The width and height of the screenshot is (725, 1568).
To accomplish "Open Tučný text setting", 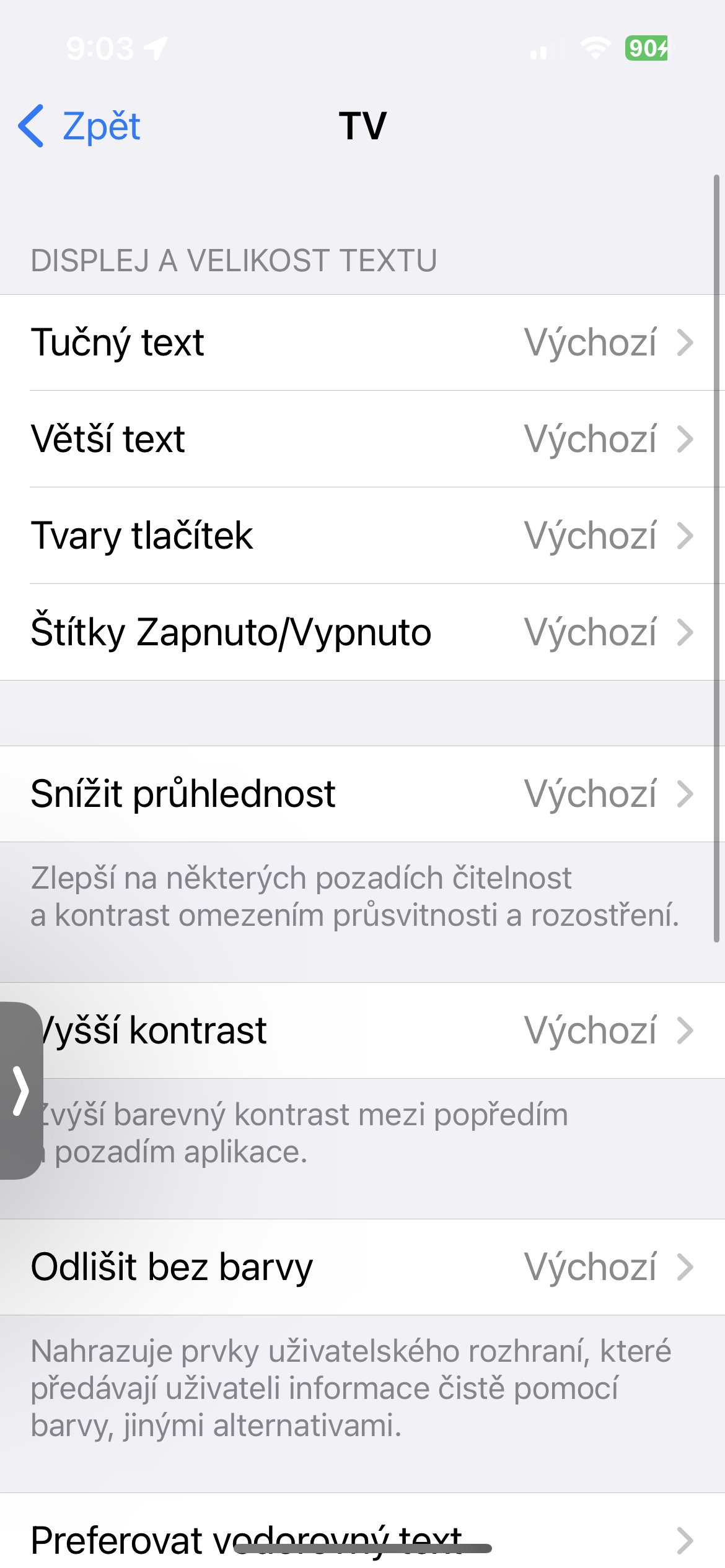I will tap(362, 342).
